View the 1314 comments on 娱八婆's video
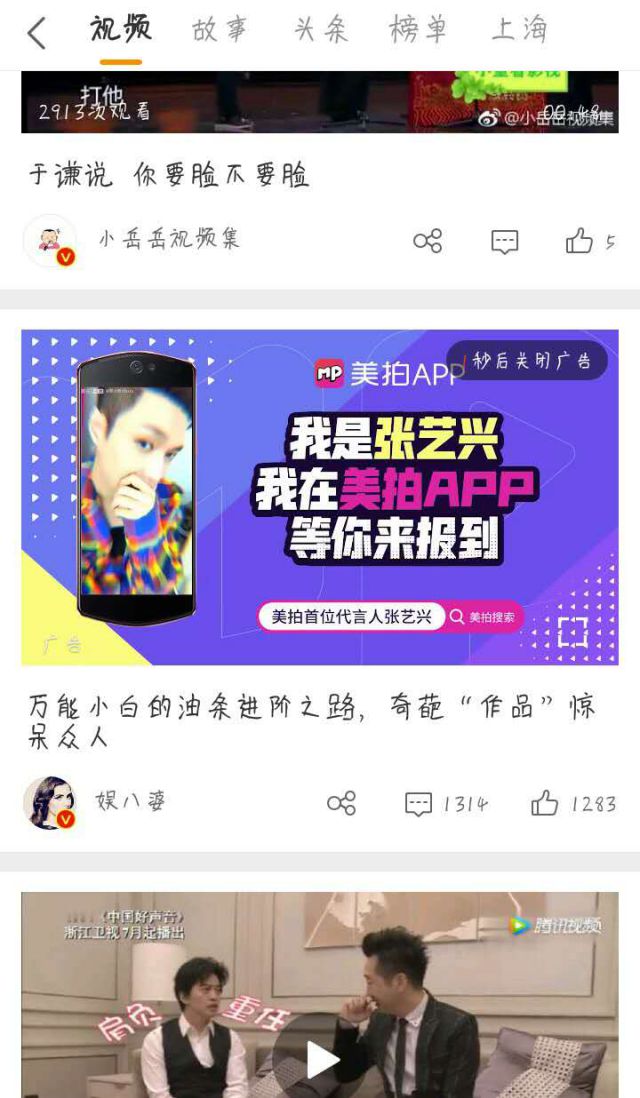The image size is (640, 1098). 445,803
